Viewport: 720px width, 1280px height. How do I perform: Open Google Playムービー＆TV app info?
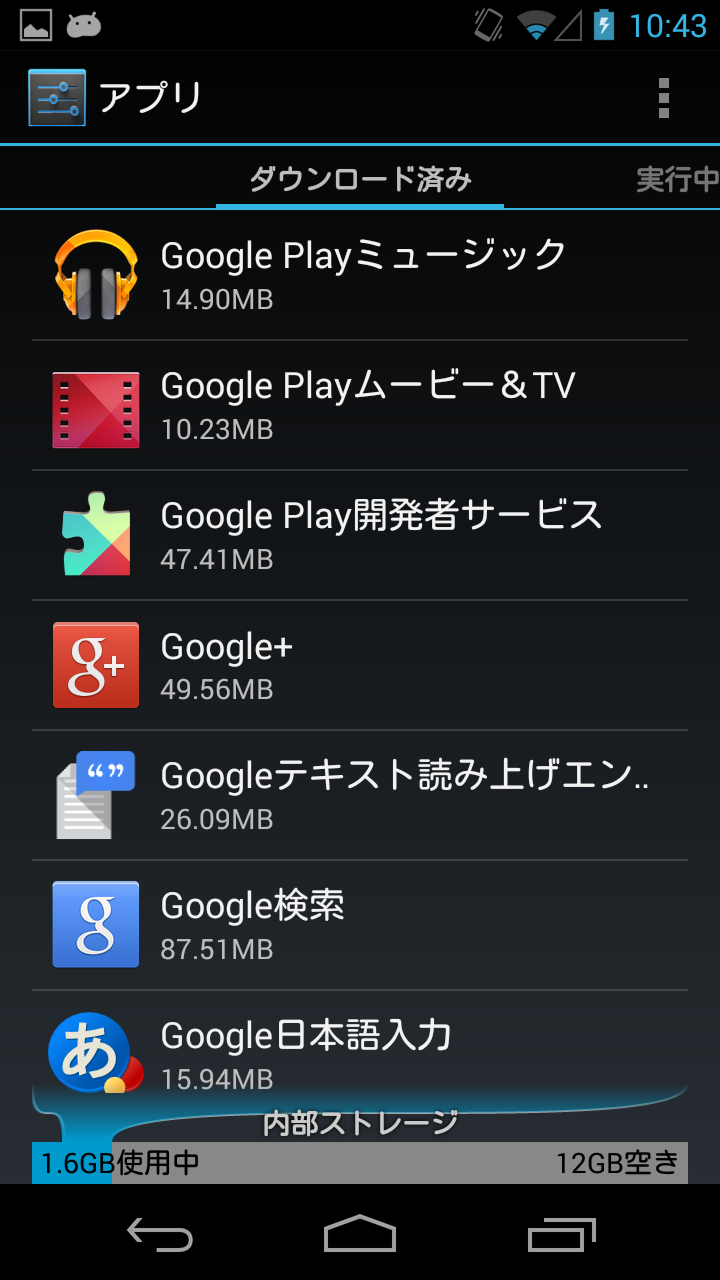coord(360,405)
